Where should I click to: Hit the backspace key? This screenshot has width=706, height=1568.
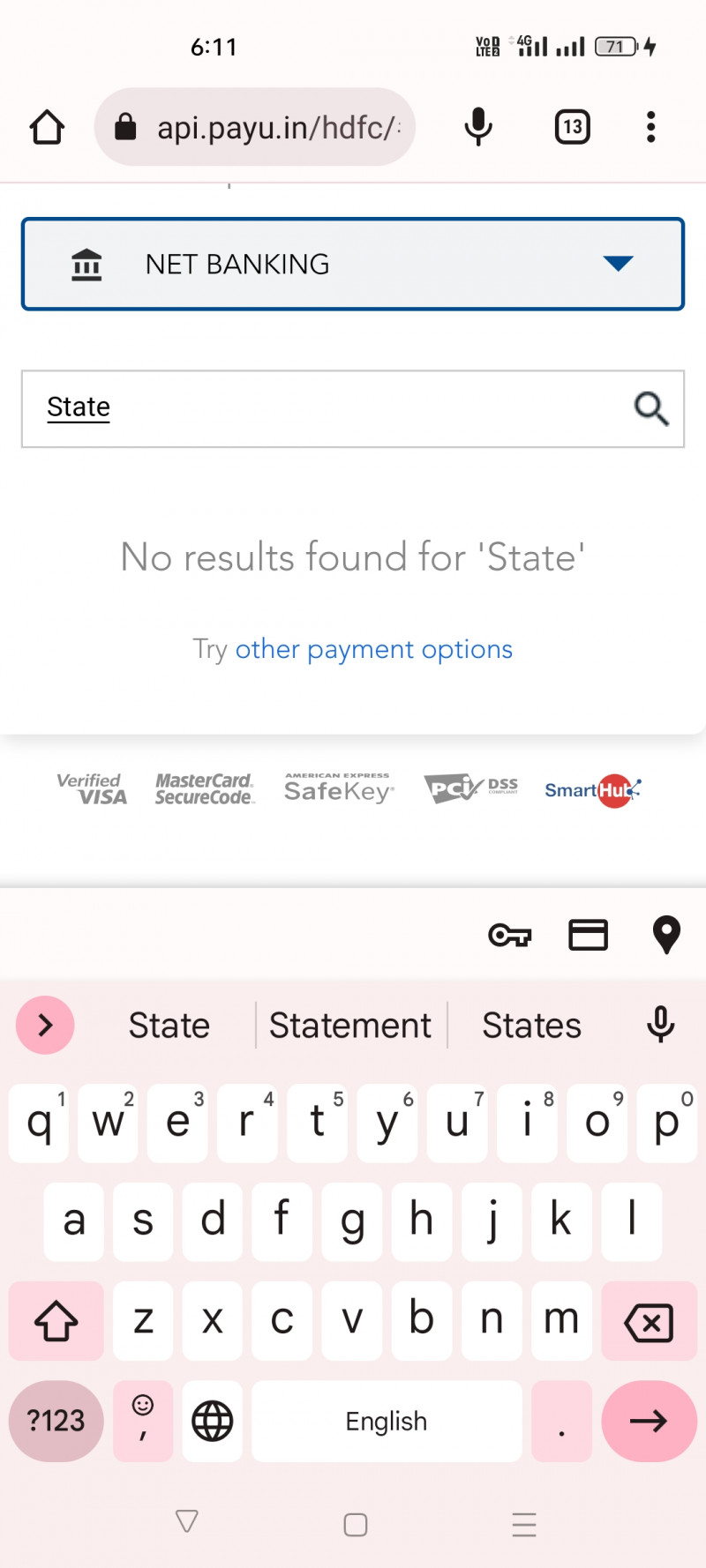(x=649, y=1322)
